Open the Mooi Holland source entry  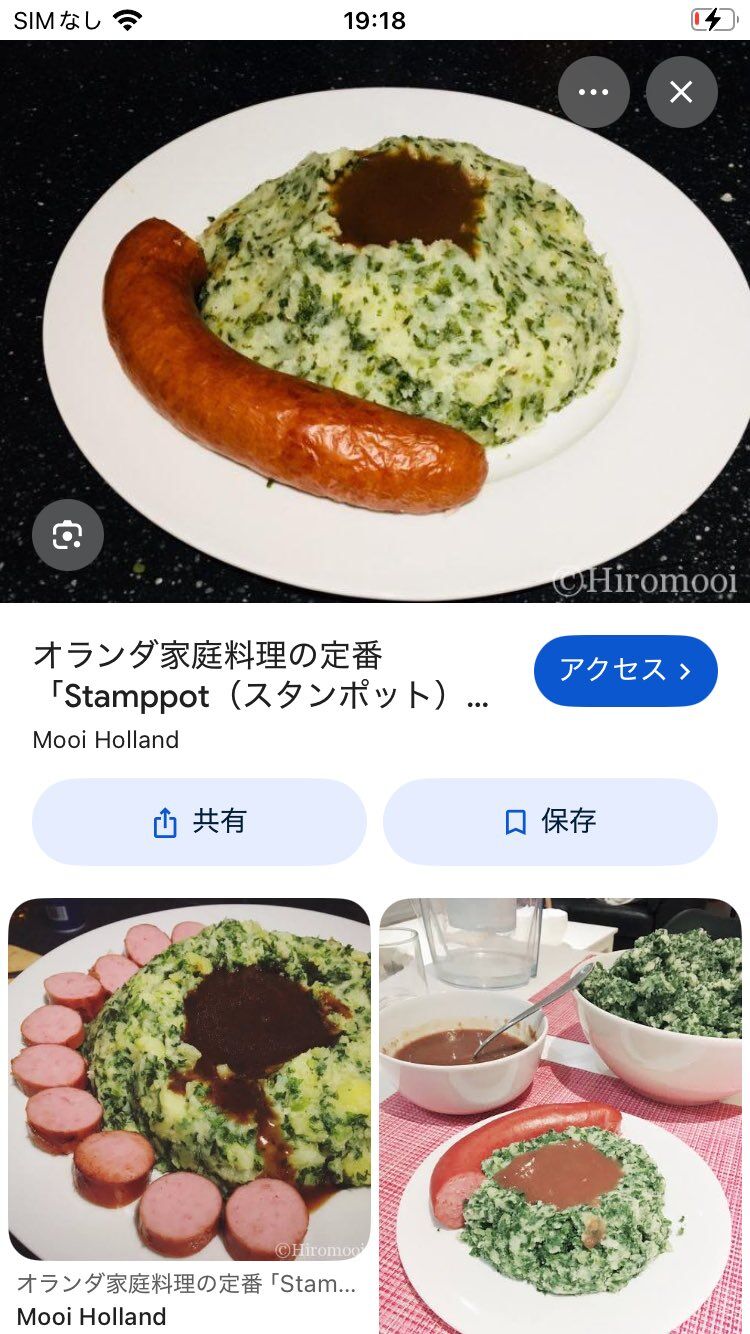(x=105, y=741)
